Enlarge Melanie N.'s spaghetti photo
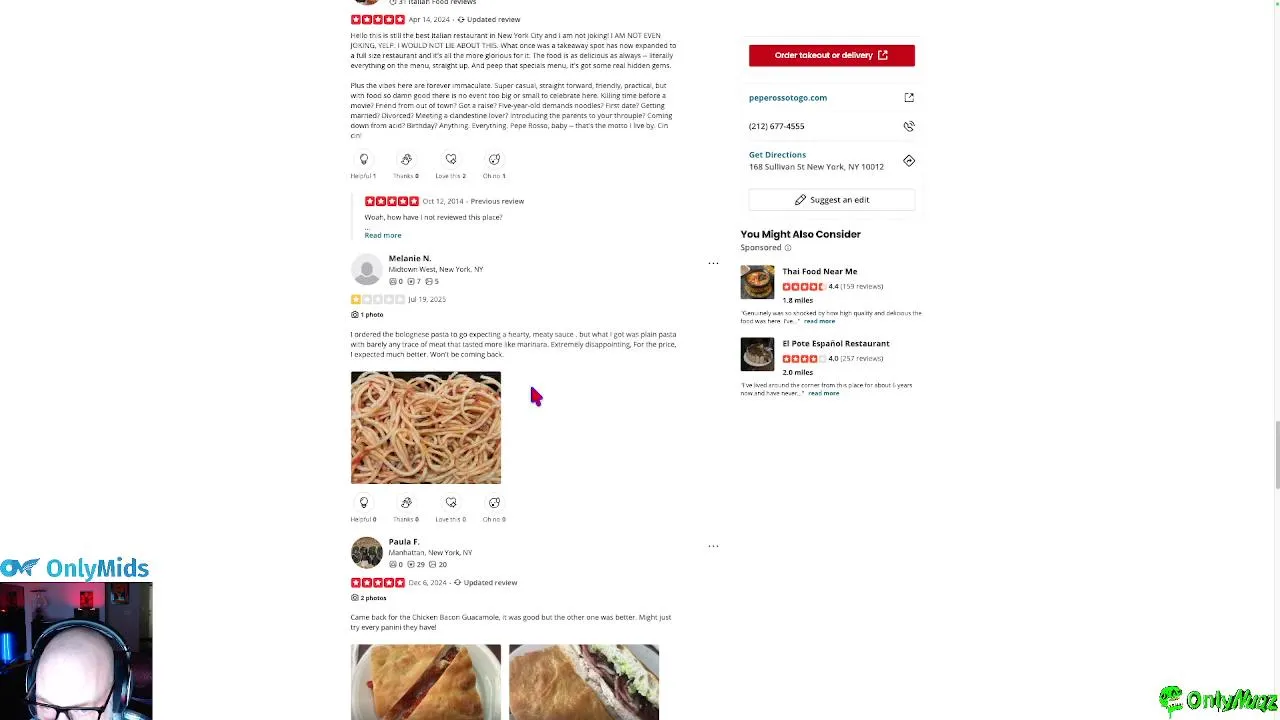 pos(426,428)
